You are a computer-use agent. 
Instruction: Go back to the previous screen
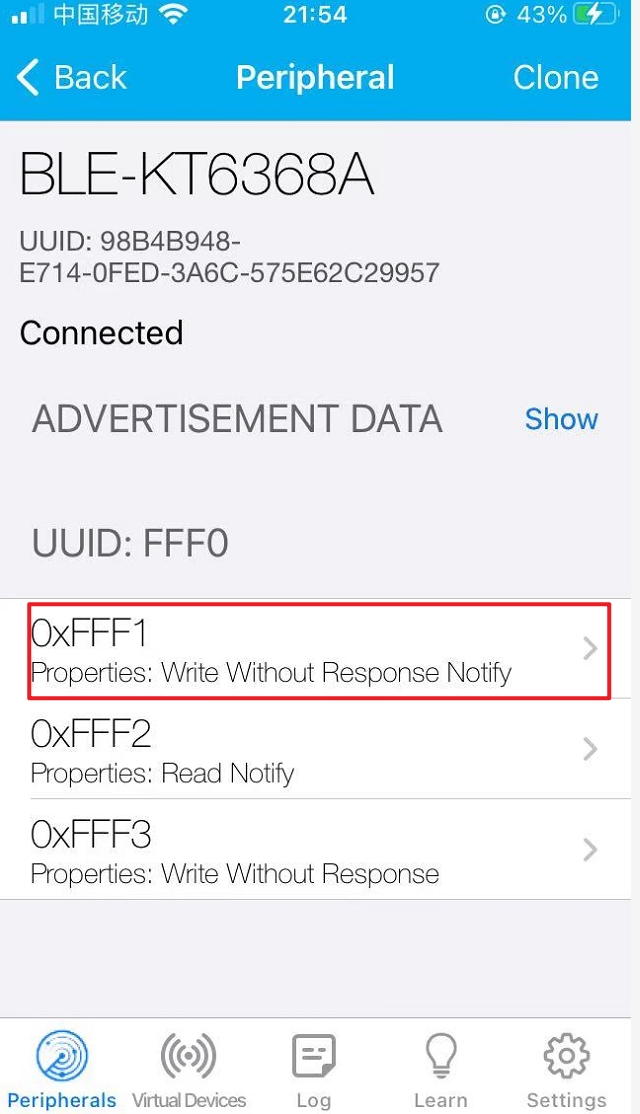72,77
